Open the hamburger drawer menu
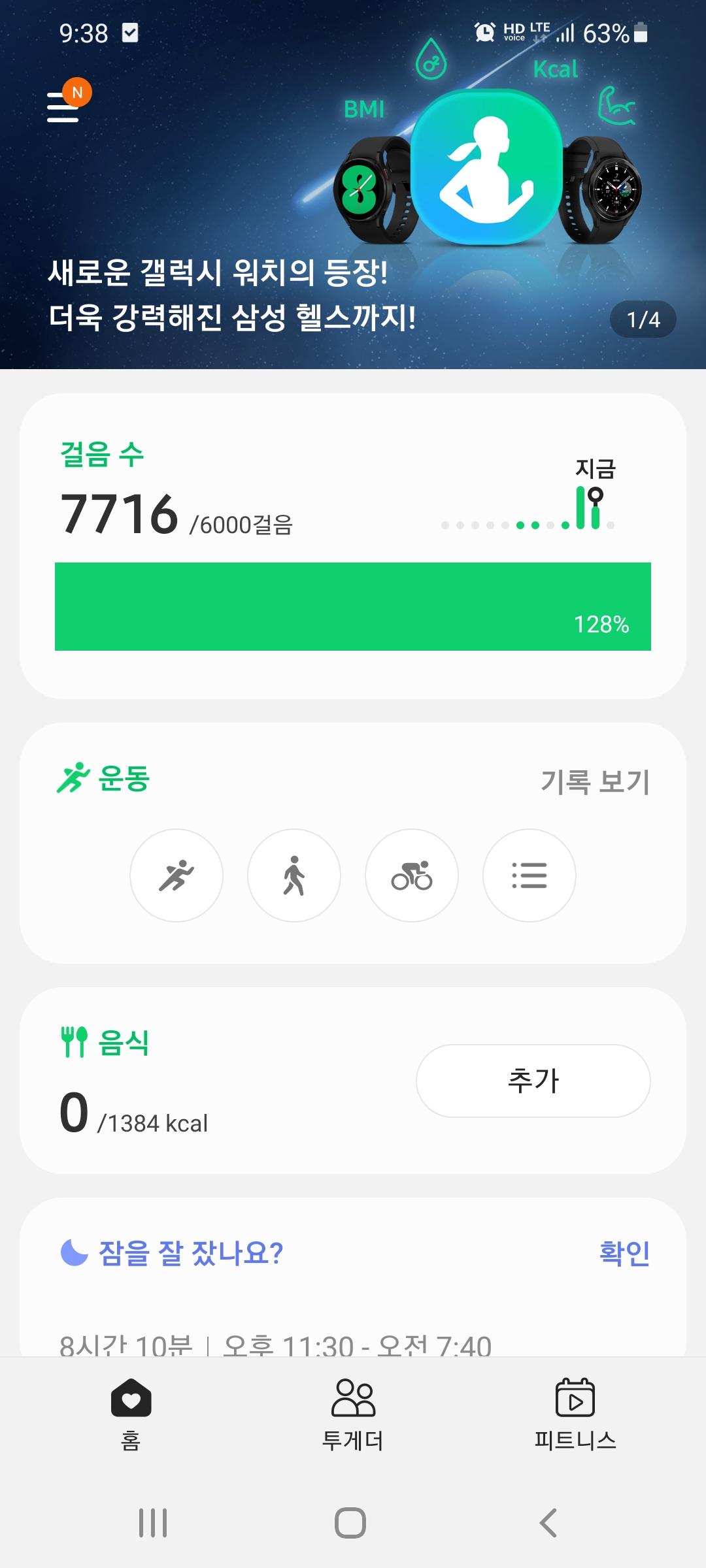This screenshot has height=1568, width=706. [x=63, y=107]
